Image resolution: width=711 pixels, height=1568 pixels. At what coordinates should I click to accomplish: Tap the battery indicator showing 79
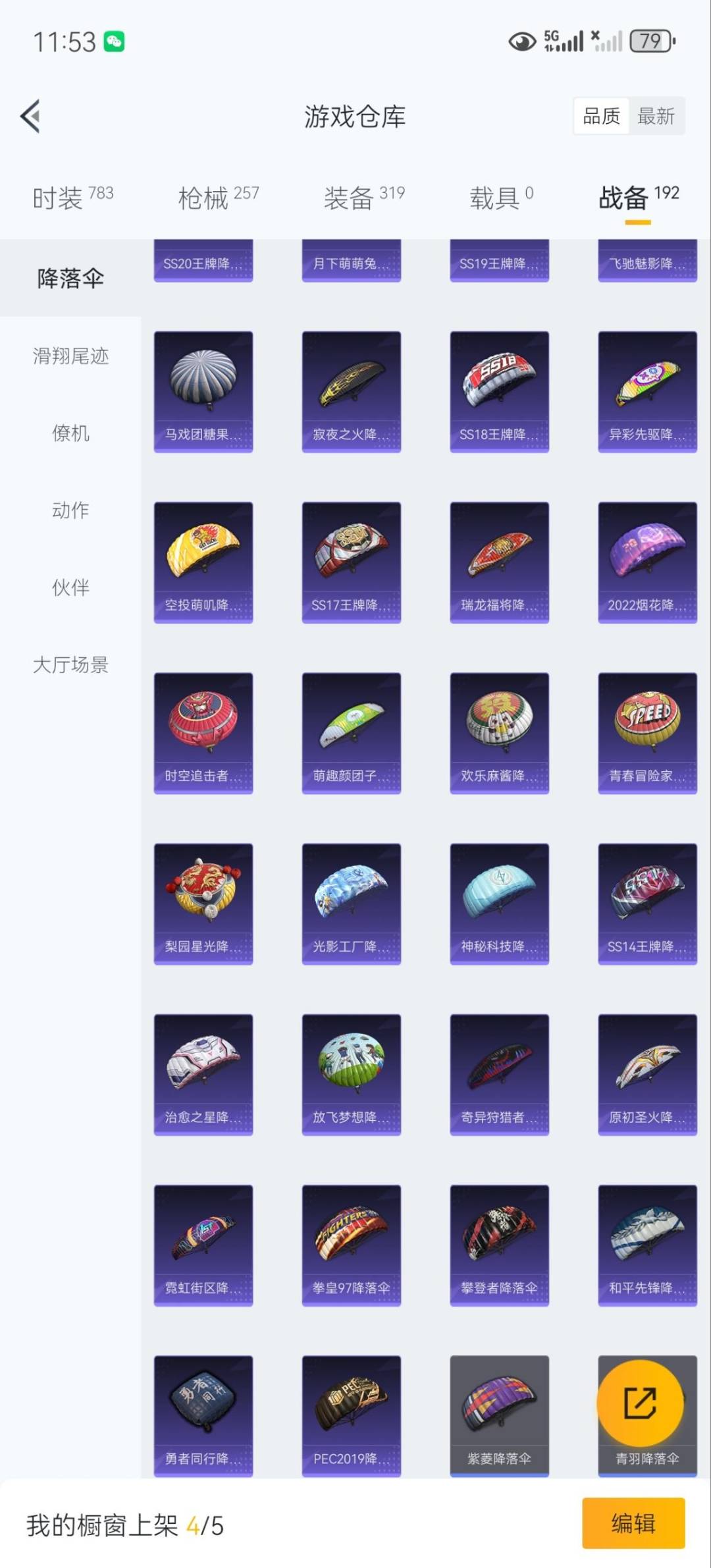pyautogui.click(x=649, y=41)
